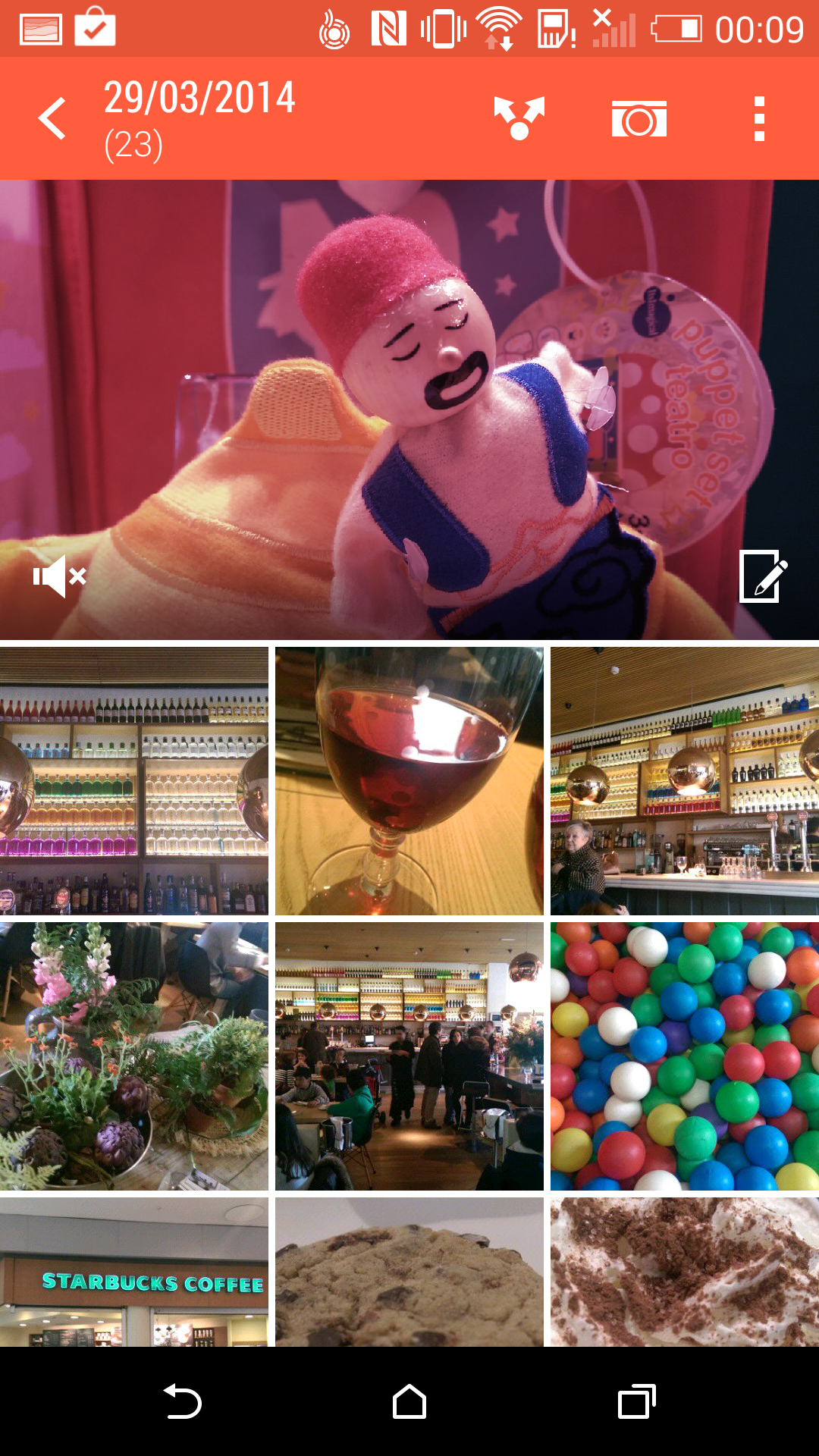Screen dimensions: 819x1456
Task: Open the chocolate chip cookie photo
Action: [x=409, y=1272]
